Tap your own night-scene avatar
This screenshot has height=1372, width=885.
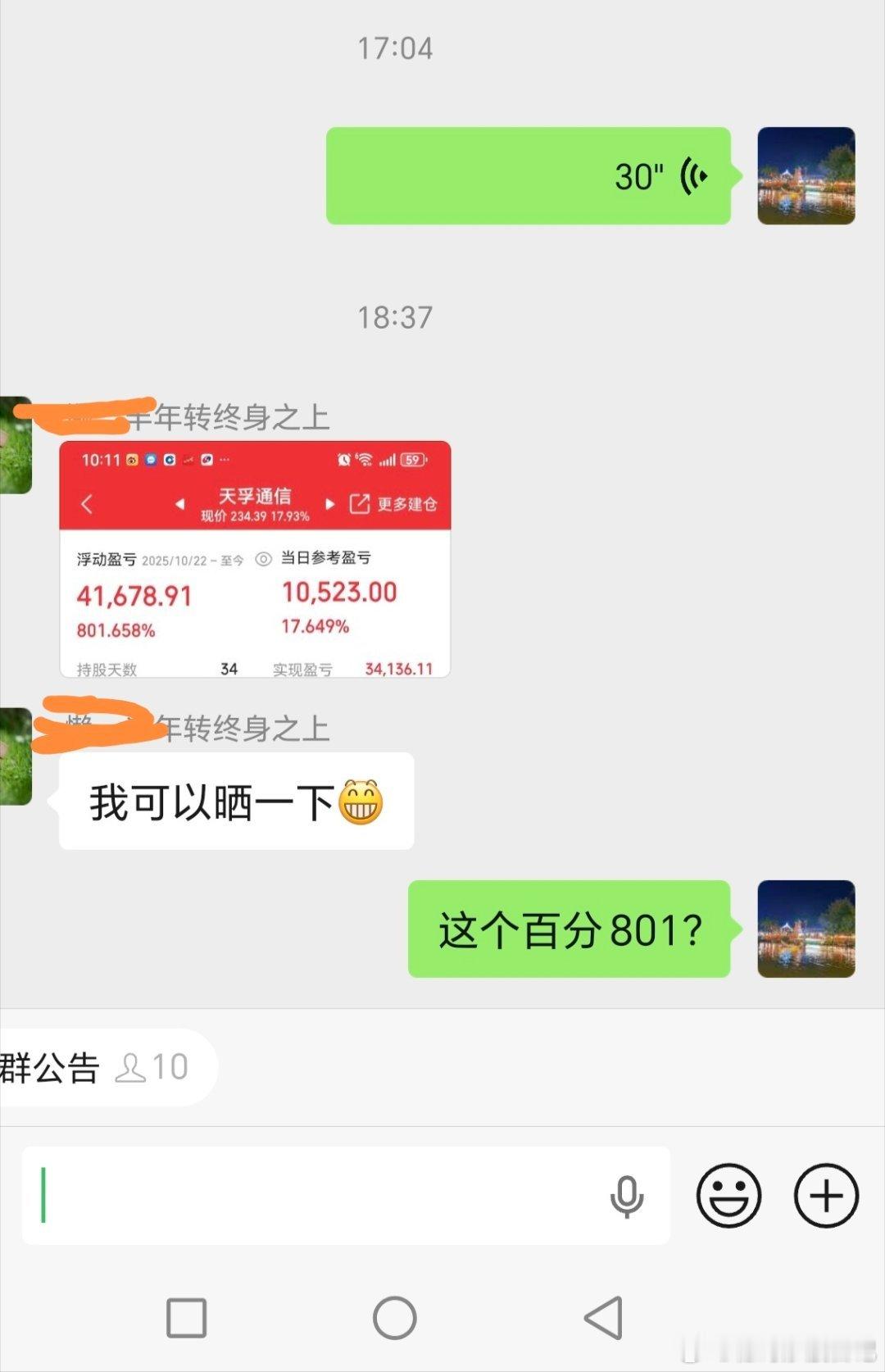click(806, 175)
